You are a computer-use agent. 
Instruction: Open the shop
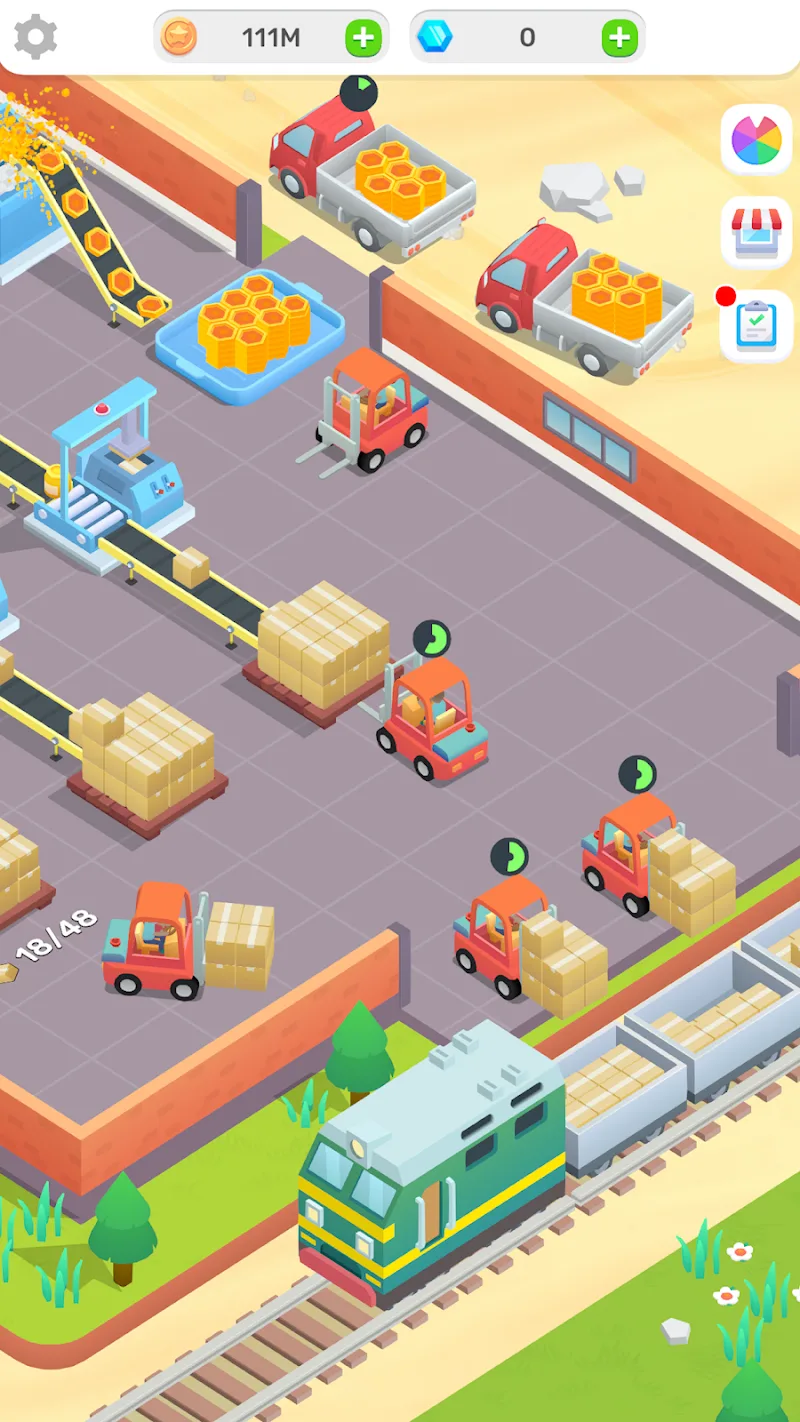pos(756,232)
